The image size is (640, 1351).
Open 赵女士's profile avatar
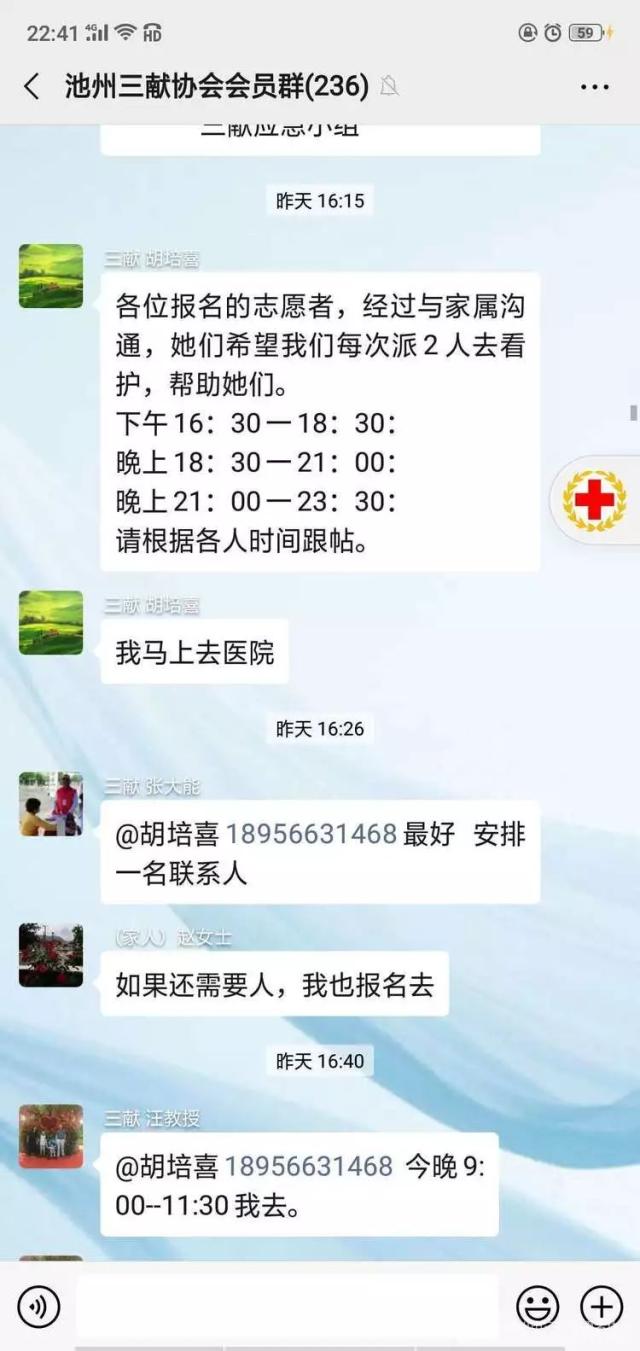pyautogui.click(x=51, y=955)
